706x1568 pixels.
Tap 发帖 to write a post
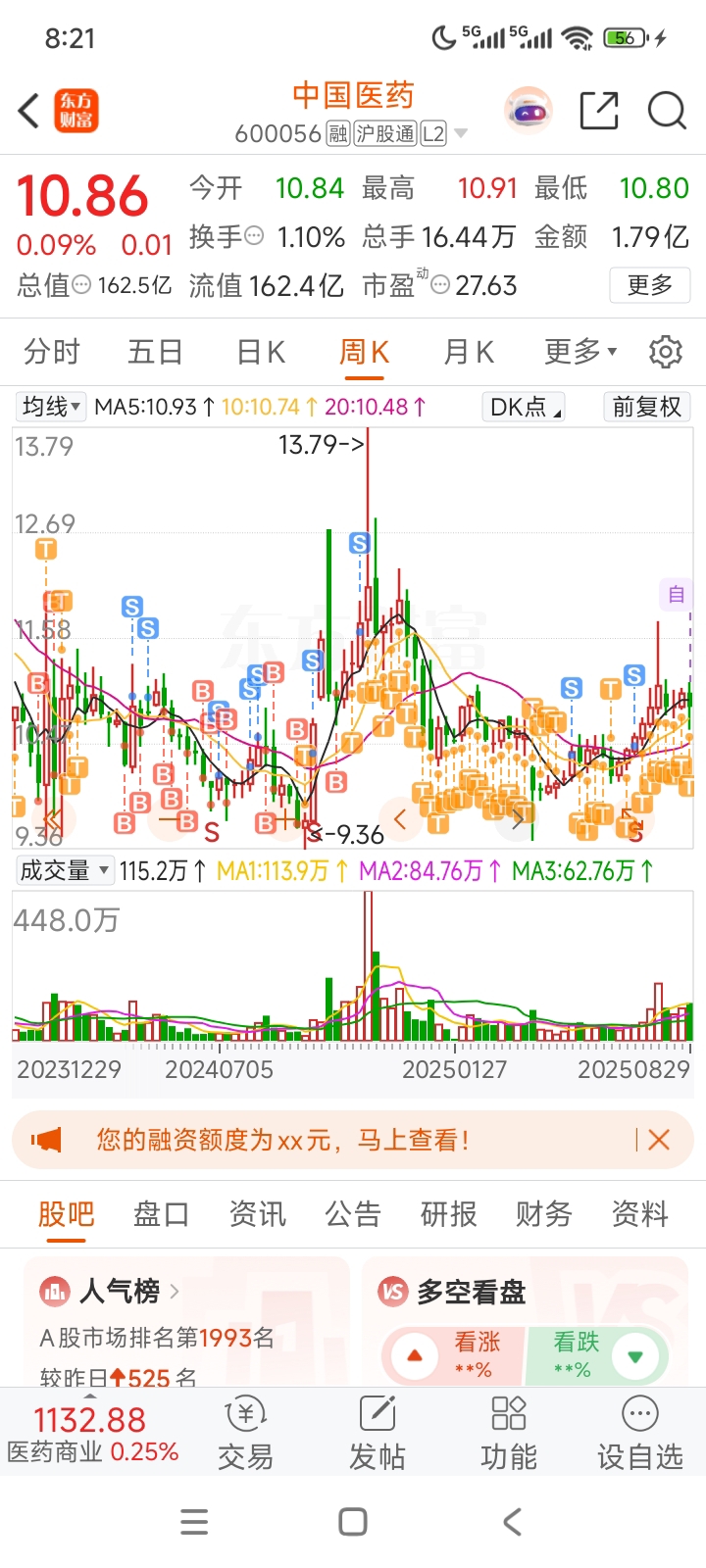pyautogui.click(x=378, y=1434)
